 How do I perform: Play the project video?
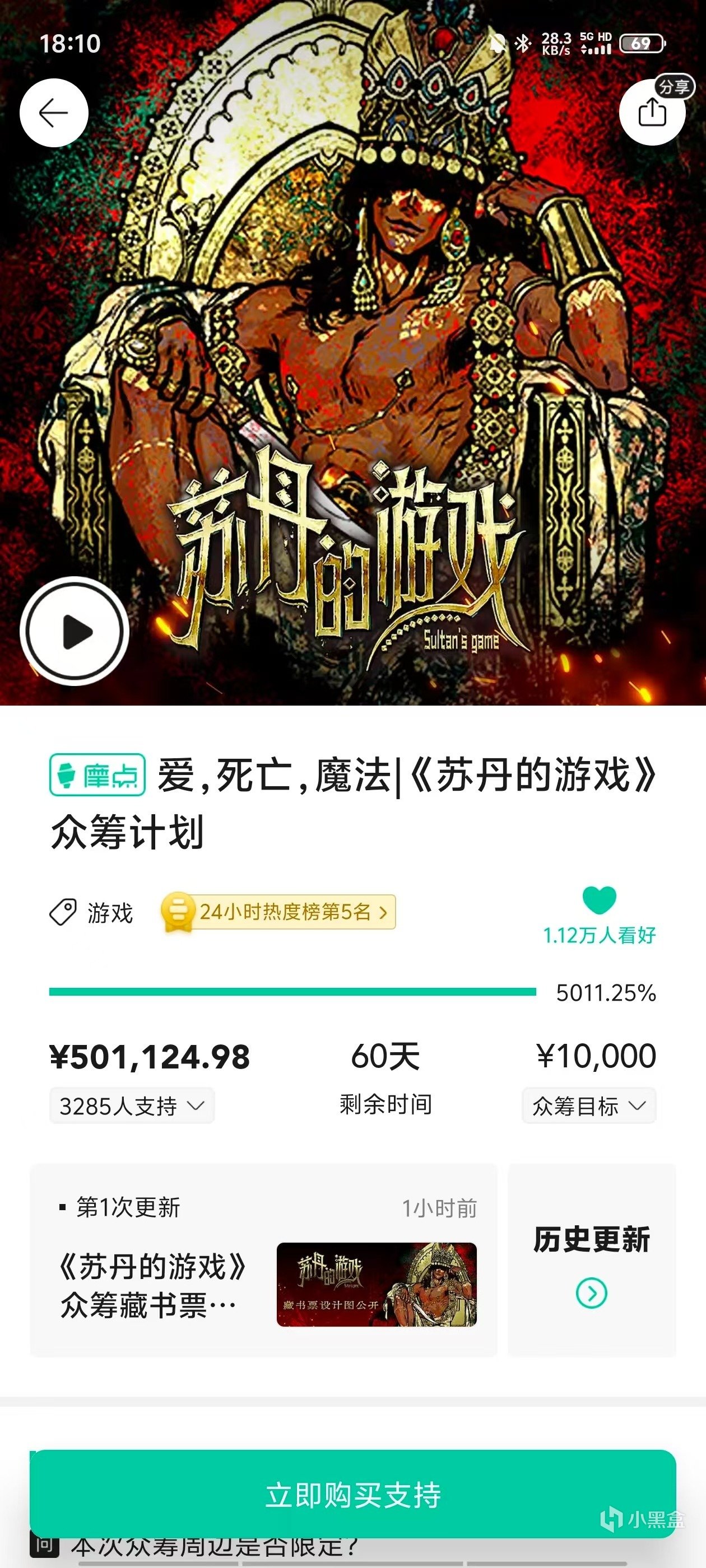tap(75, 631)
